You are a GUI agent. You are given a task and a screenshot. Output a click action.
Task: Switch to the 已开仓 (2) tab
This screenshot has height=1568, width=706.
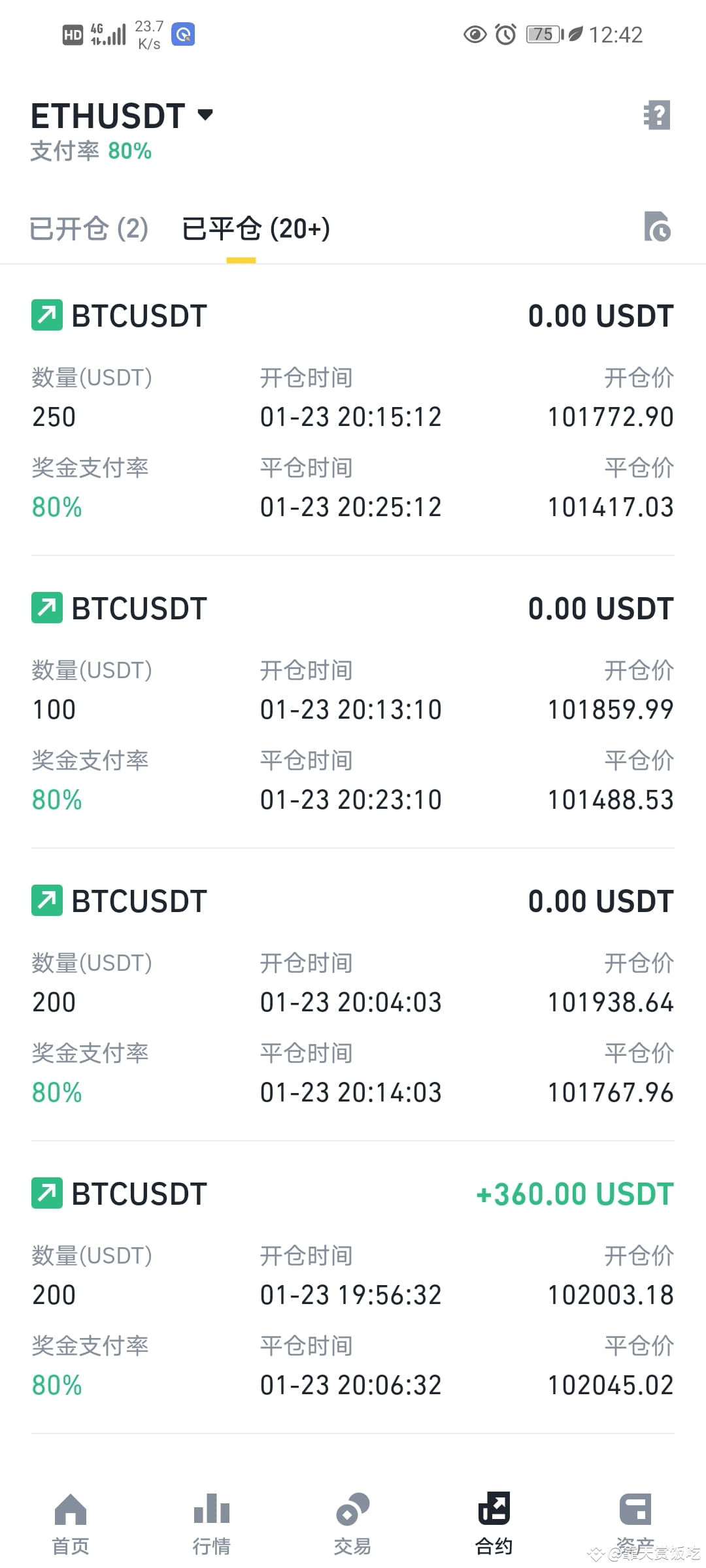tap(89, 229)
